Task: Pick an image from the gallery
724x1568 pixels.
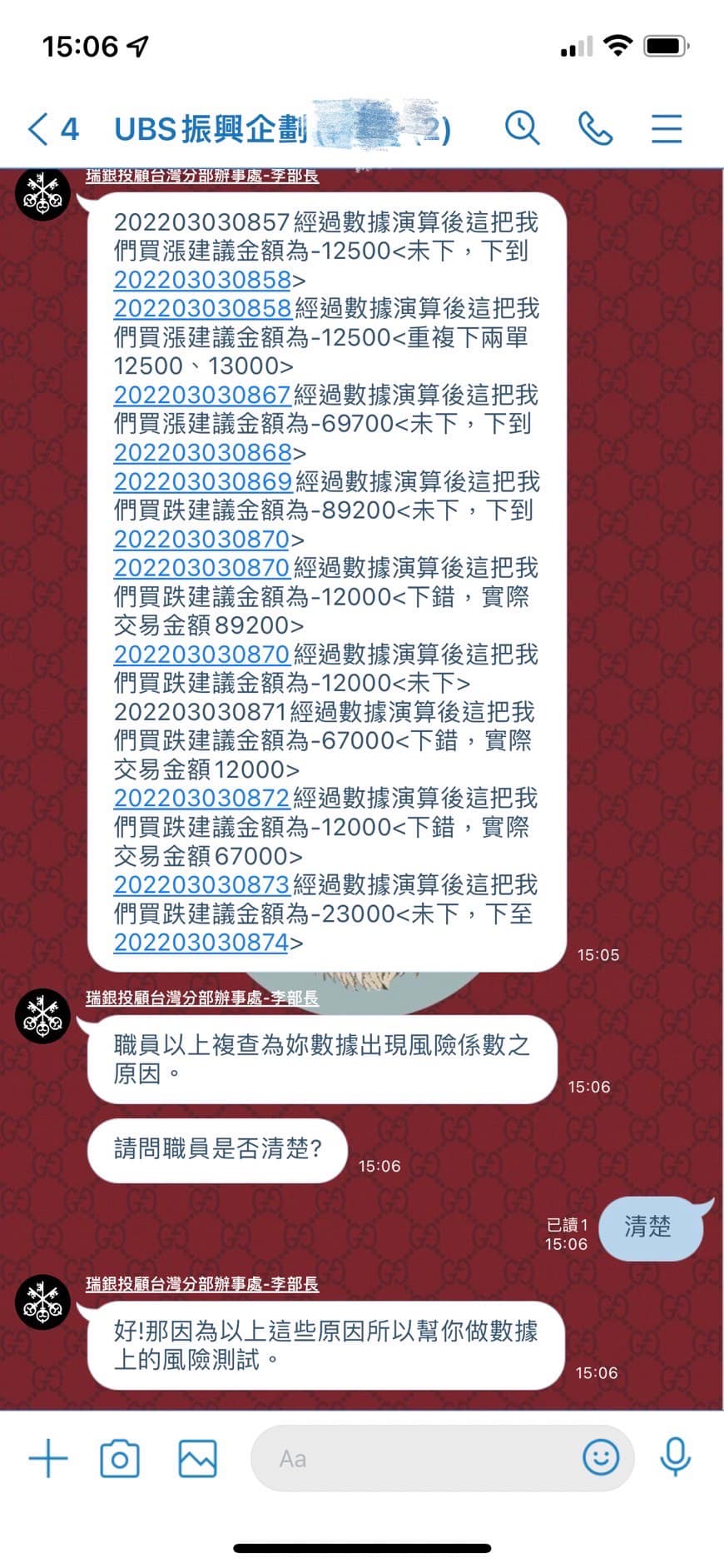Action: coord(197,1458)
